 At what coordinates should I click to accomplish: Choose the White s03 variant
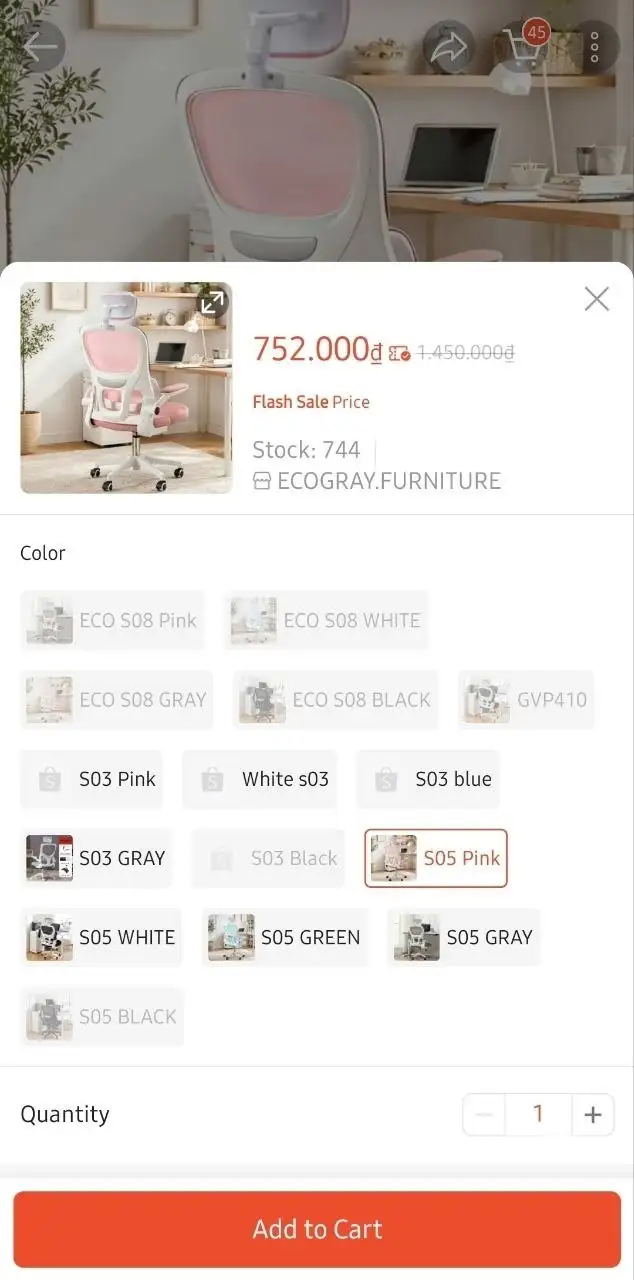259,779
